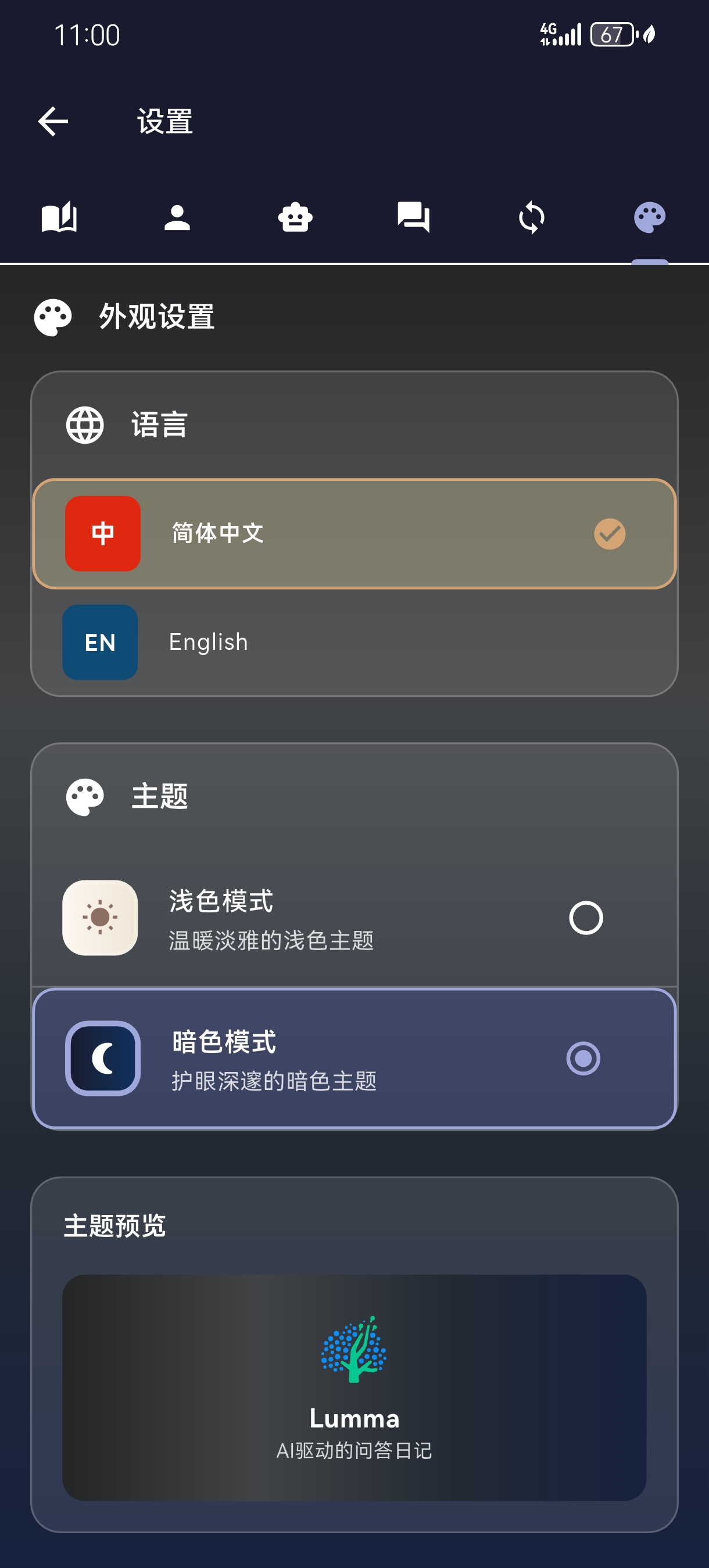Choose 简体中文 as the language

click(354, 534)
